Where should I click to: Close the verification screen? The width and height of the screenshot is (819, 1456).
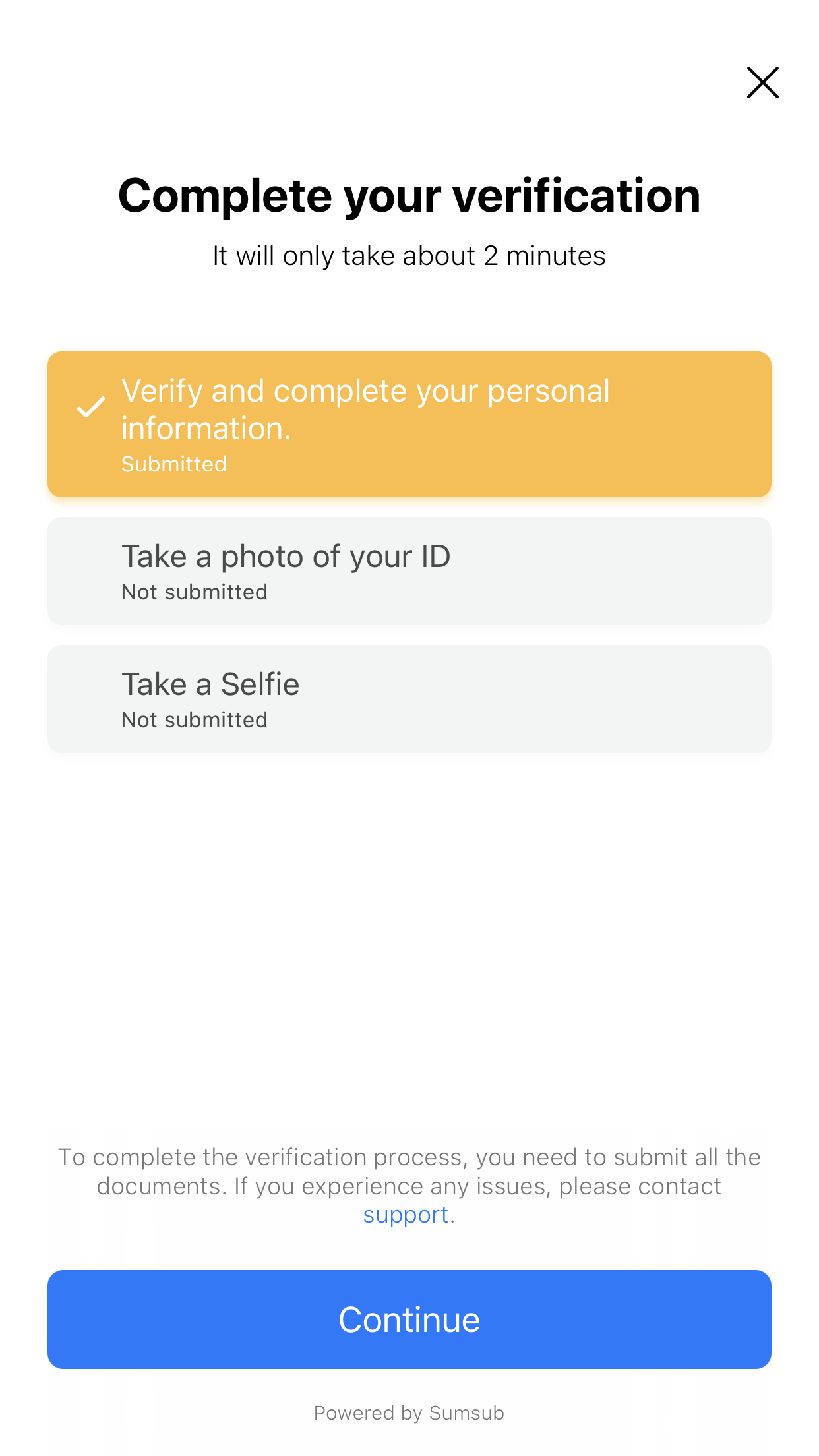[762, 83]
